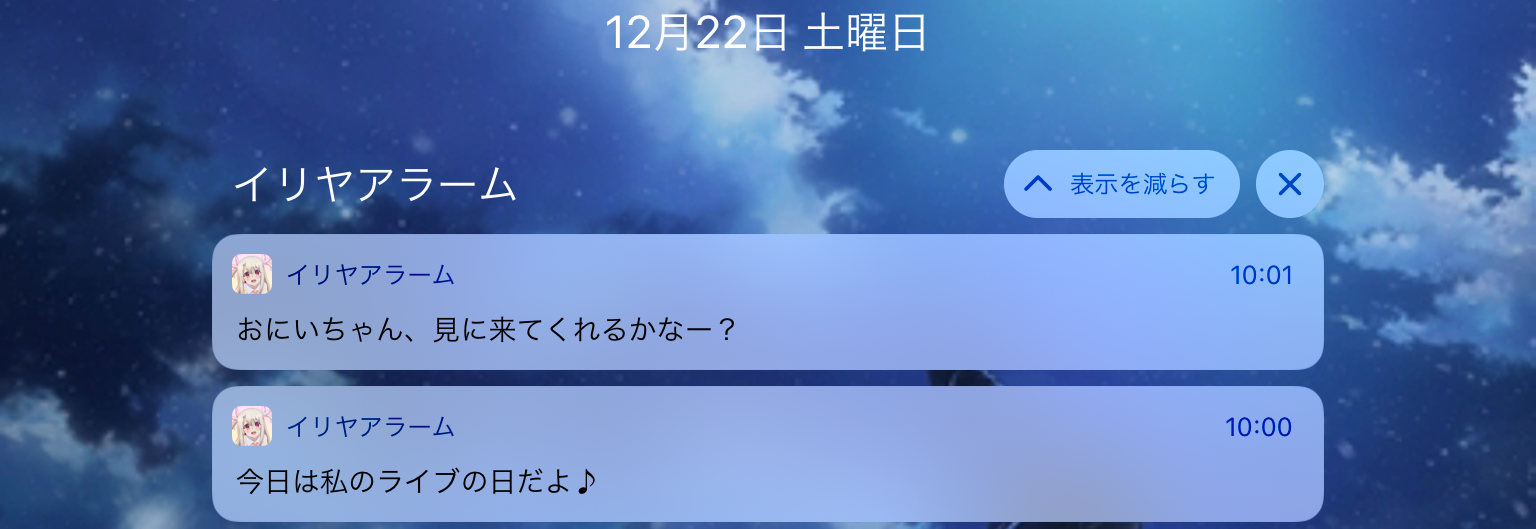Collapse notifications with 表示を減らす

[x=1121, y=184]
